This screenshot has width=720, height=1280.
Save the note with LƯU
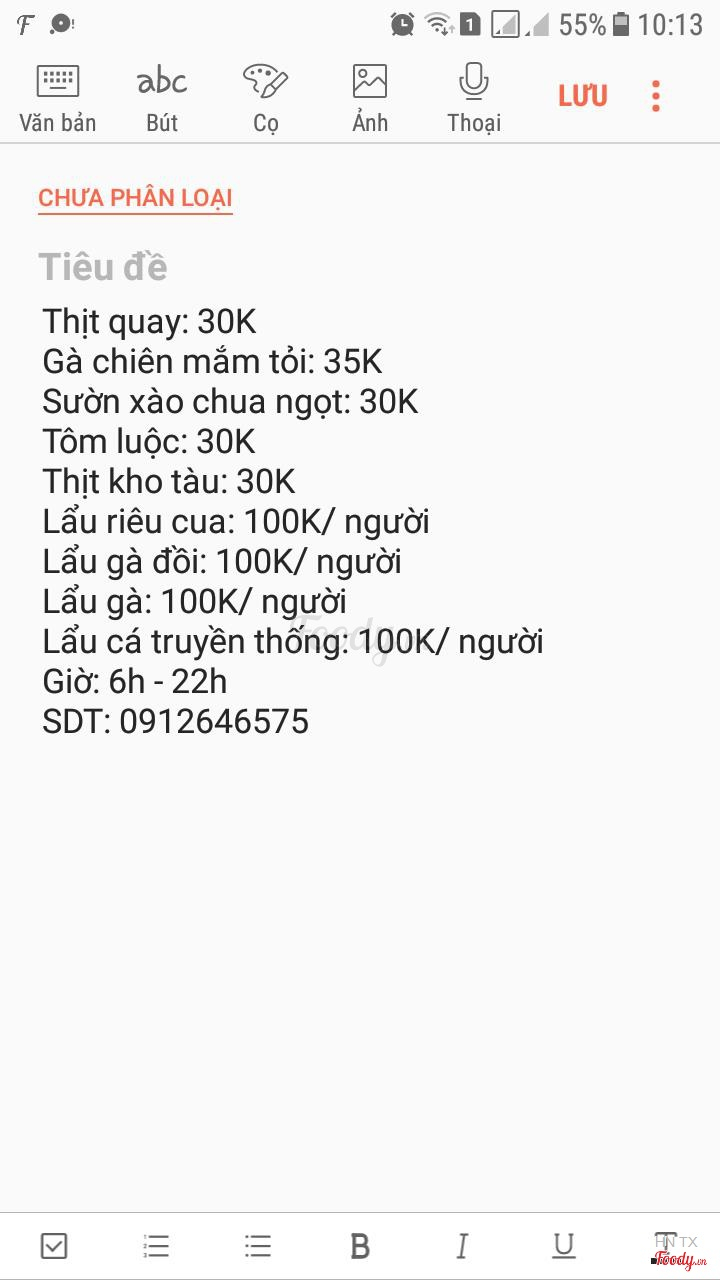pos(583,96)
